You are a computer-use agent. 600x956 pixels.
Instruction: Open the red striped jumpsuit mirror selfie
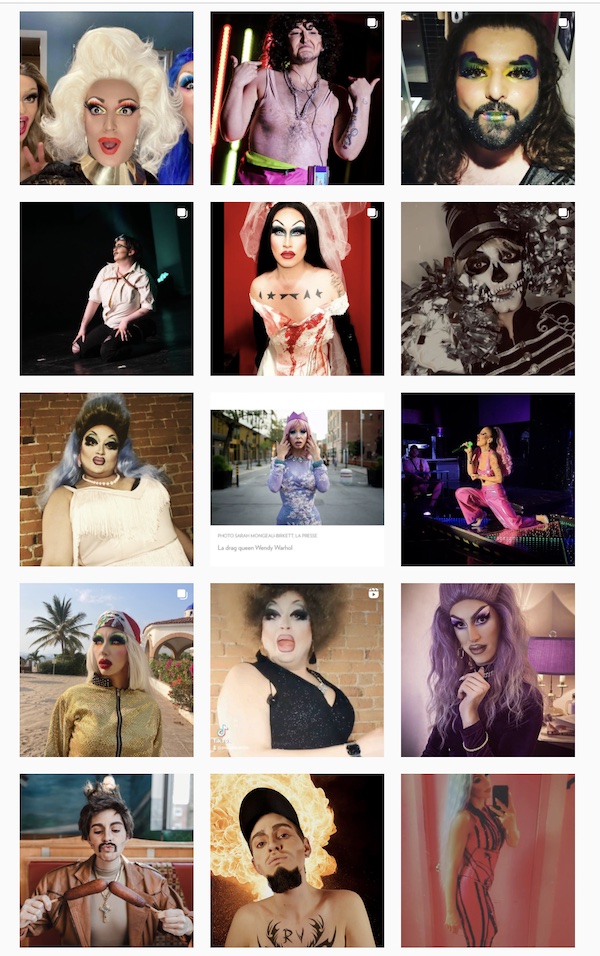488,860
